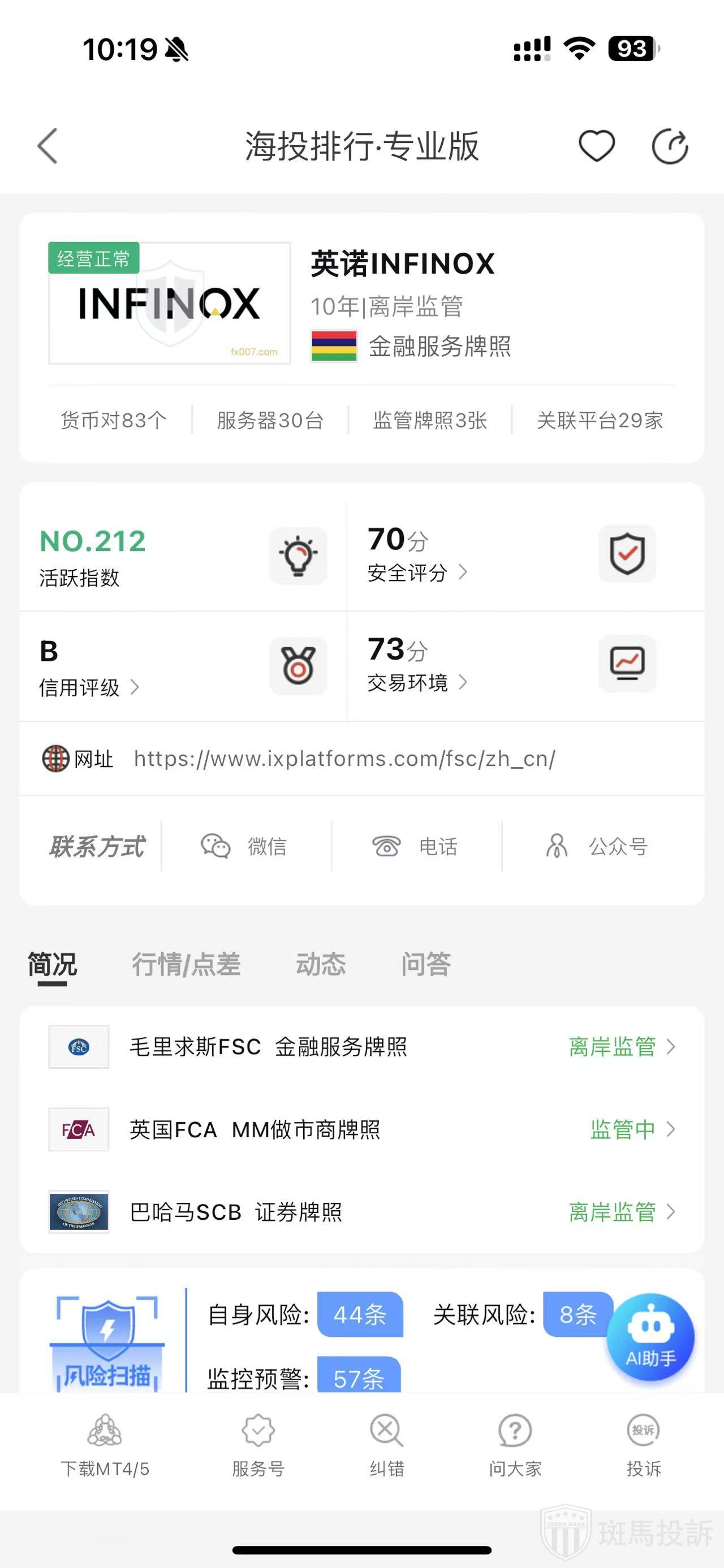Switch to the 行情/点差 tab
Viewport: 724px width, 1568px height.
point(186,964)
